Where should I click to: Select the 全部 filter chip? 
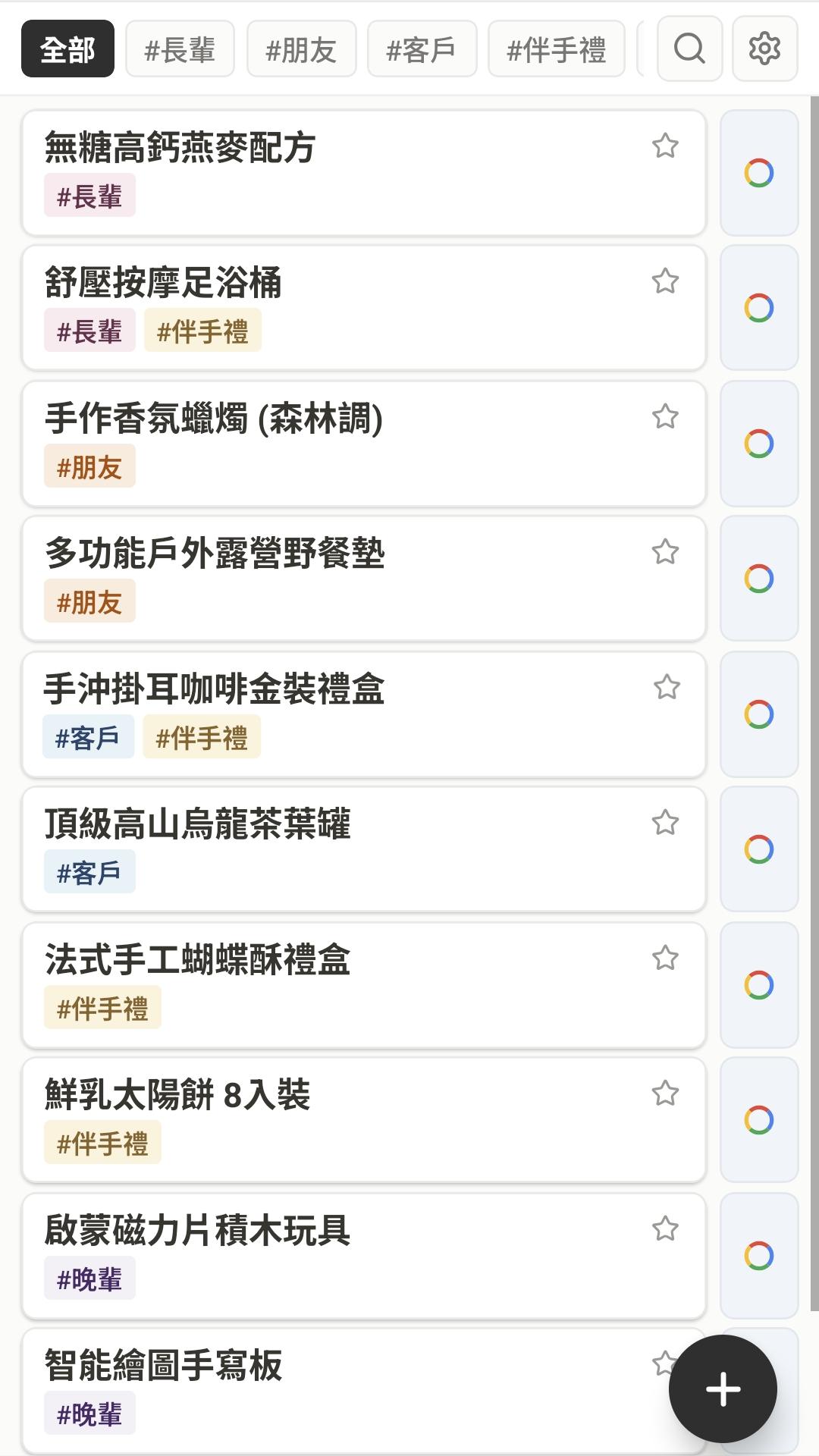pos(67,49)
